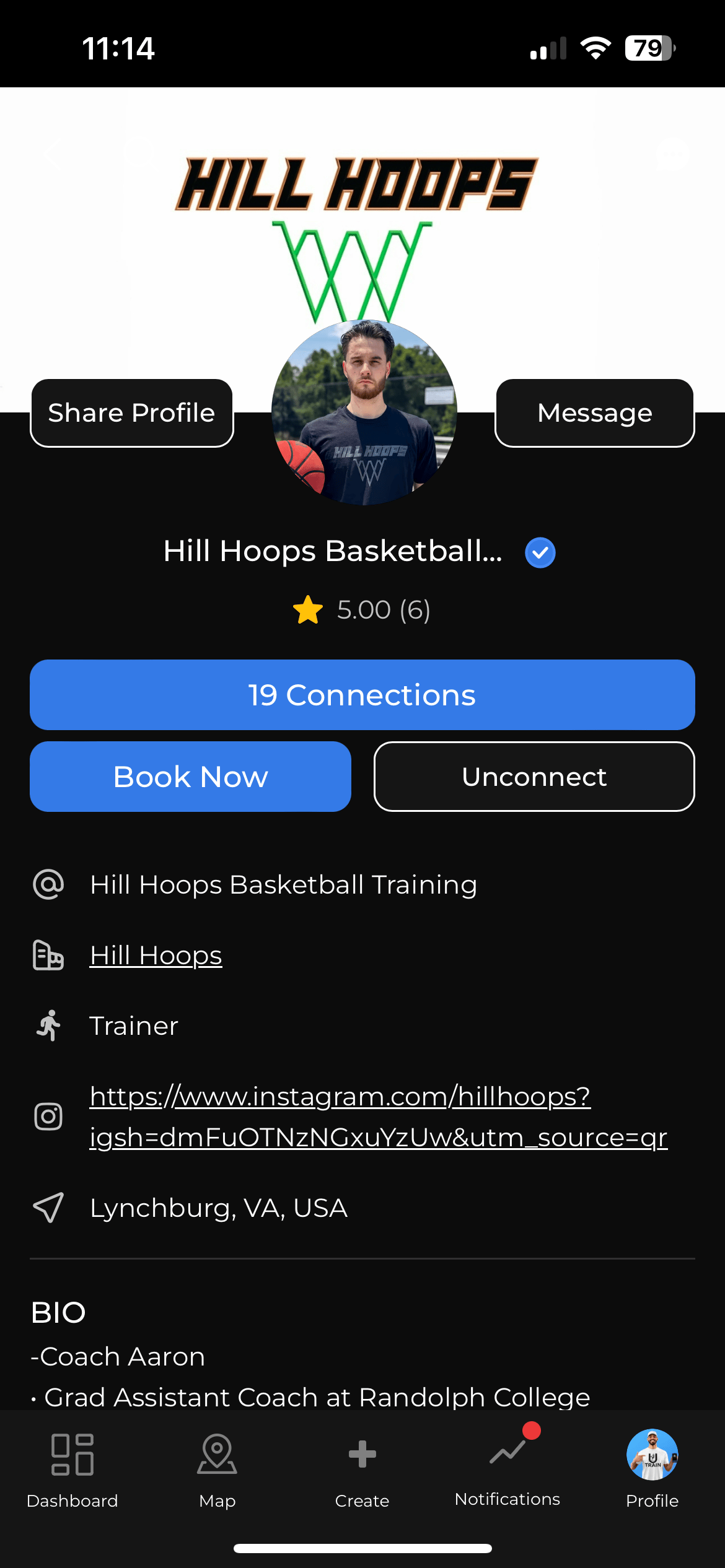Switch to the Profile tab

pos(652,1468)
